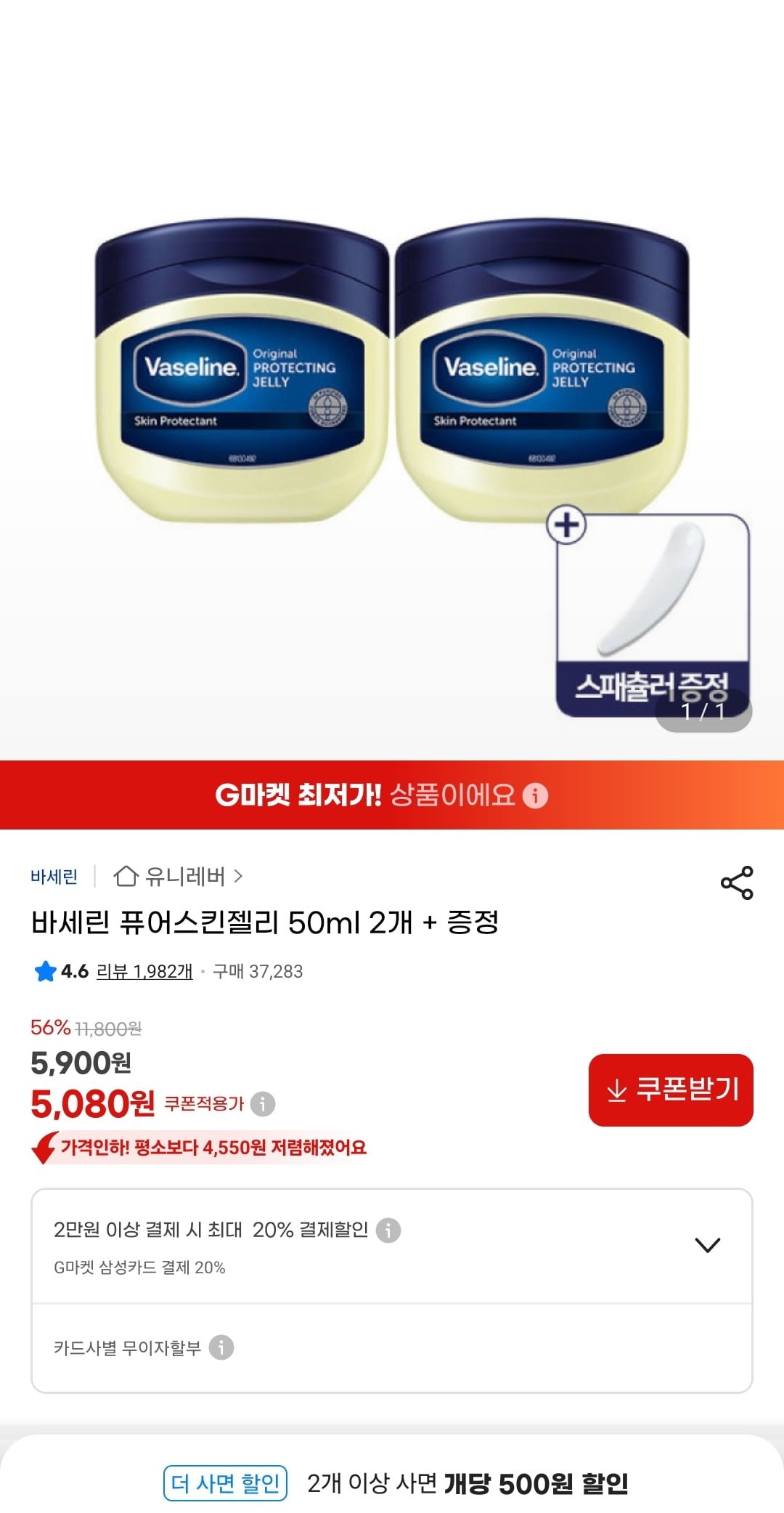Open info next to 20% 결제할인

pyautogui.click(x=388, y=1230)
